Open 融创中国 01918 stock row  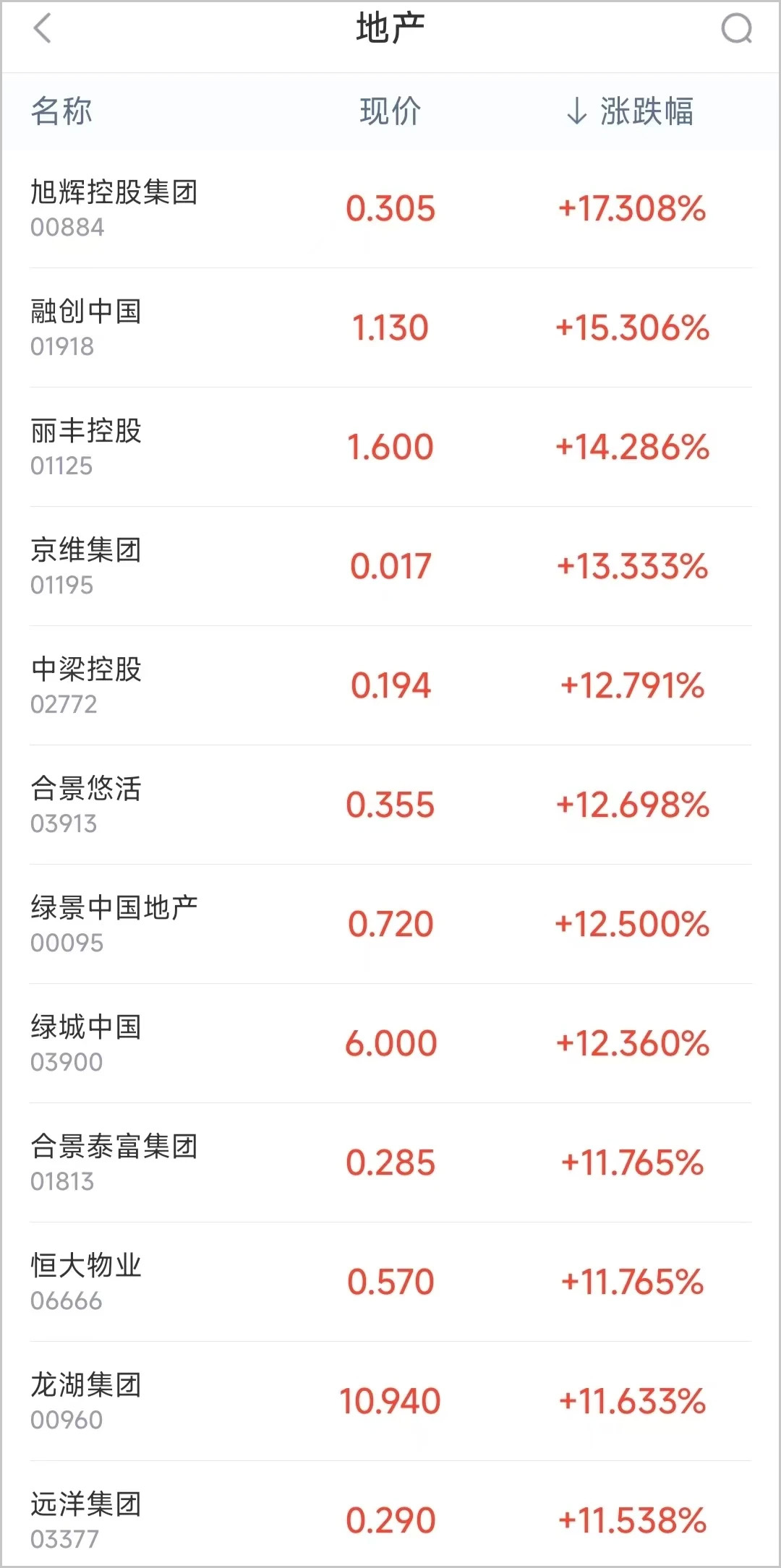click(390, 327)
